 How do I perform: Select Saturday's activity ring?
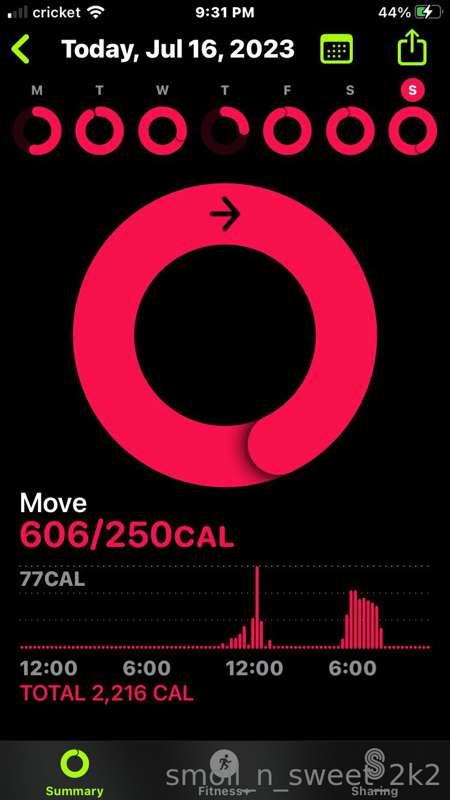pos(350,131)
